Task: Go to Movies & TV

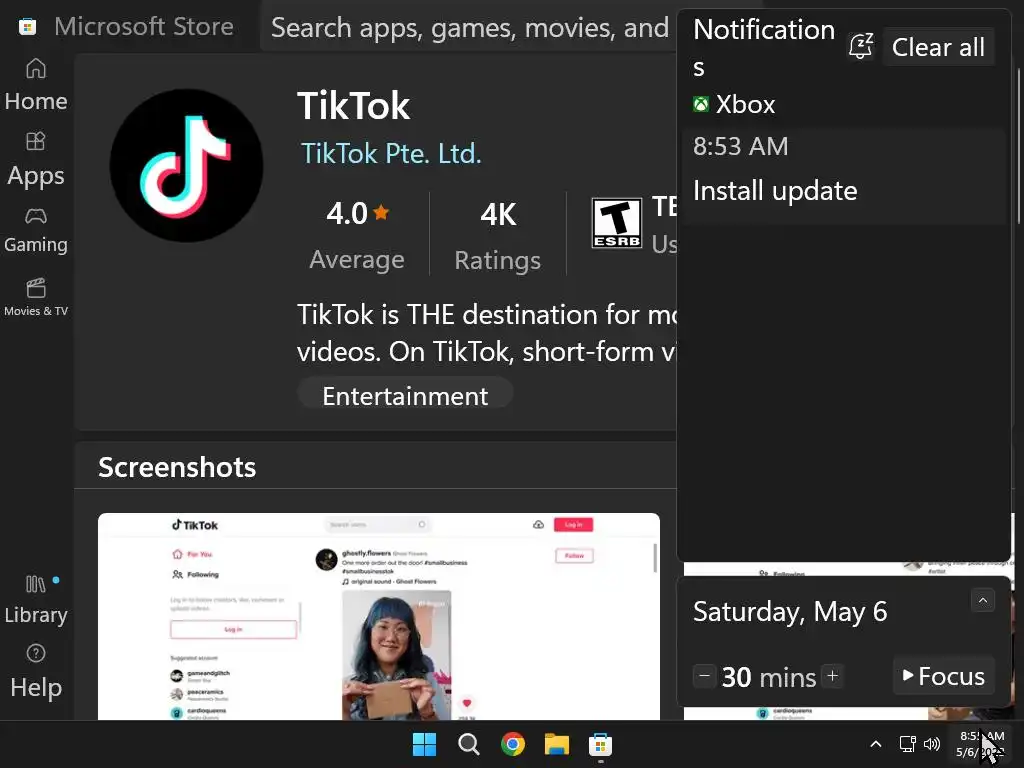Action: 36,297
